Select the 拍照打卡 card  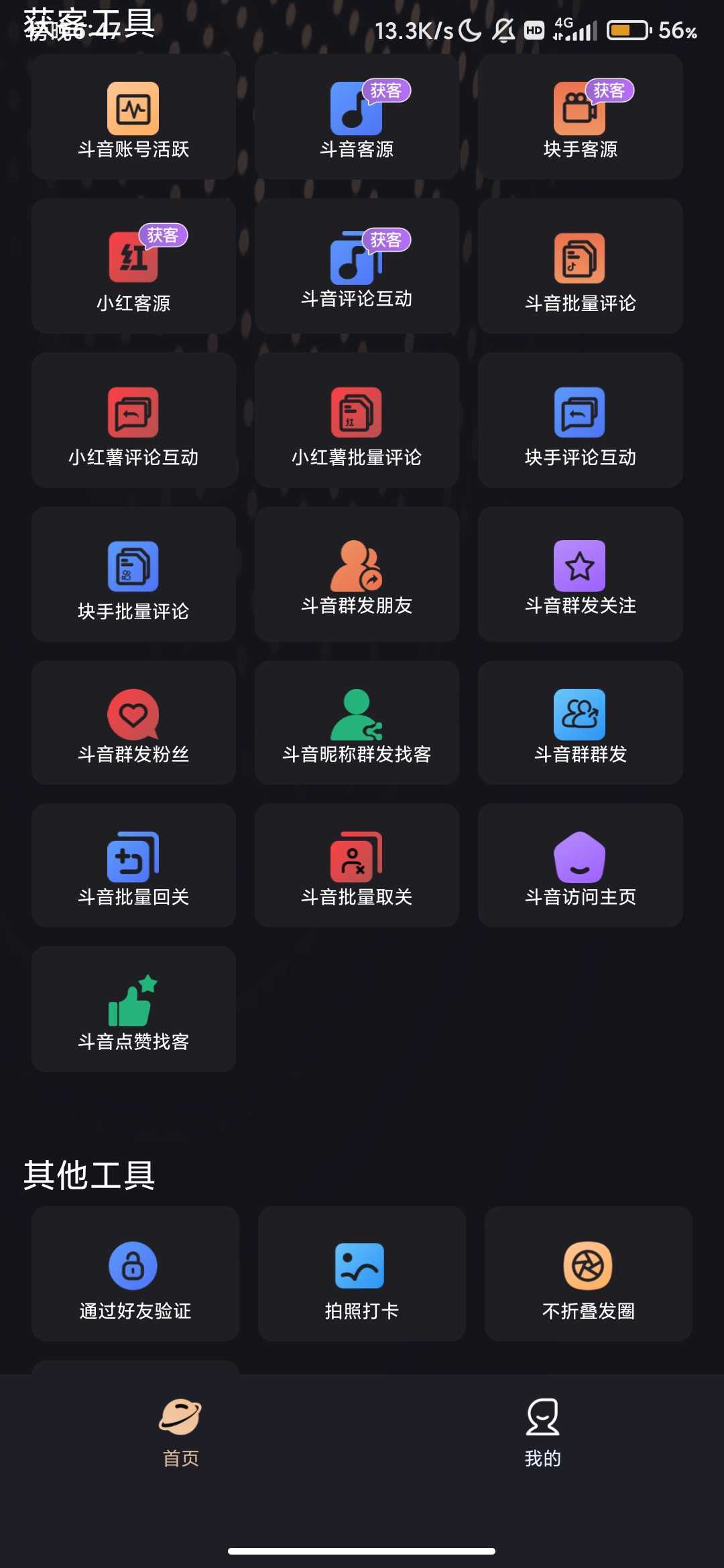[361, 1274]
